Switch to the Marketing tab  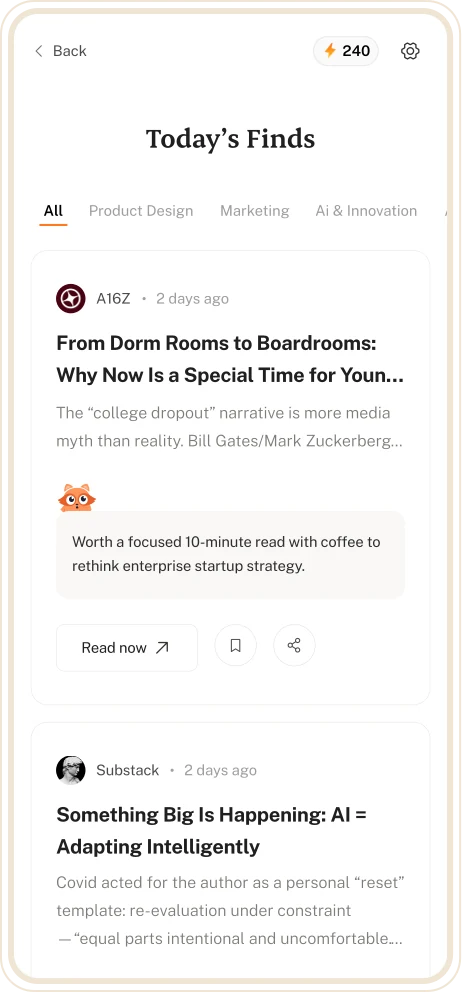point(254,211)
